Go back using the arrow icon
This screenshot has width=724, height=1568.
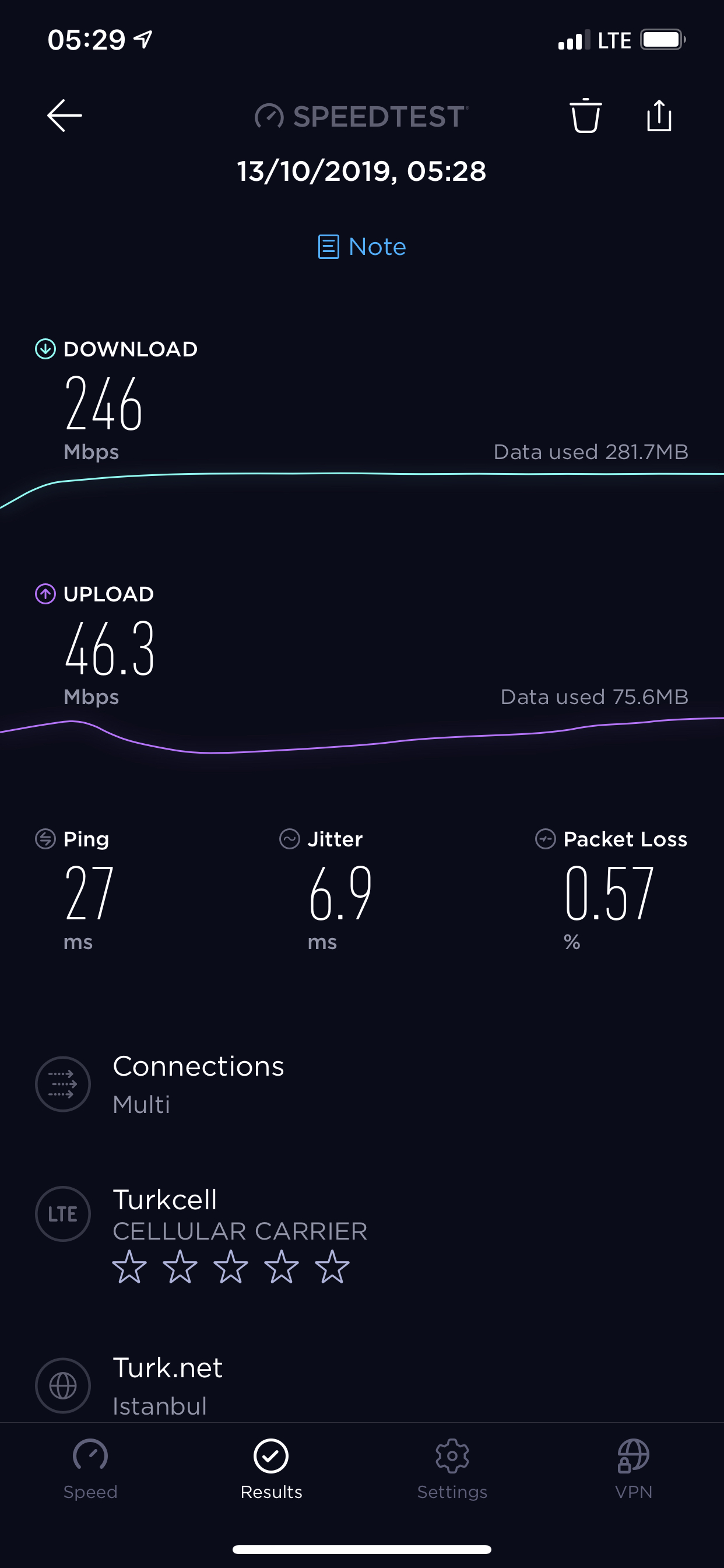coord(65,116)
